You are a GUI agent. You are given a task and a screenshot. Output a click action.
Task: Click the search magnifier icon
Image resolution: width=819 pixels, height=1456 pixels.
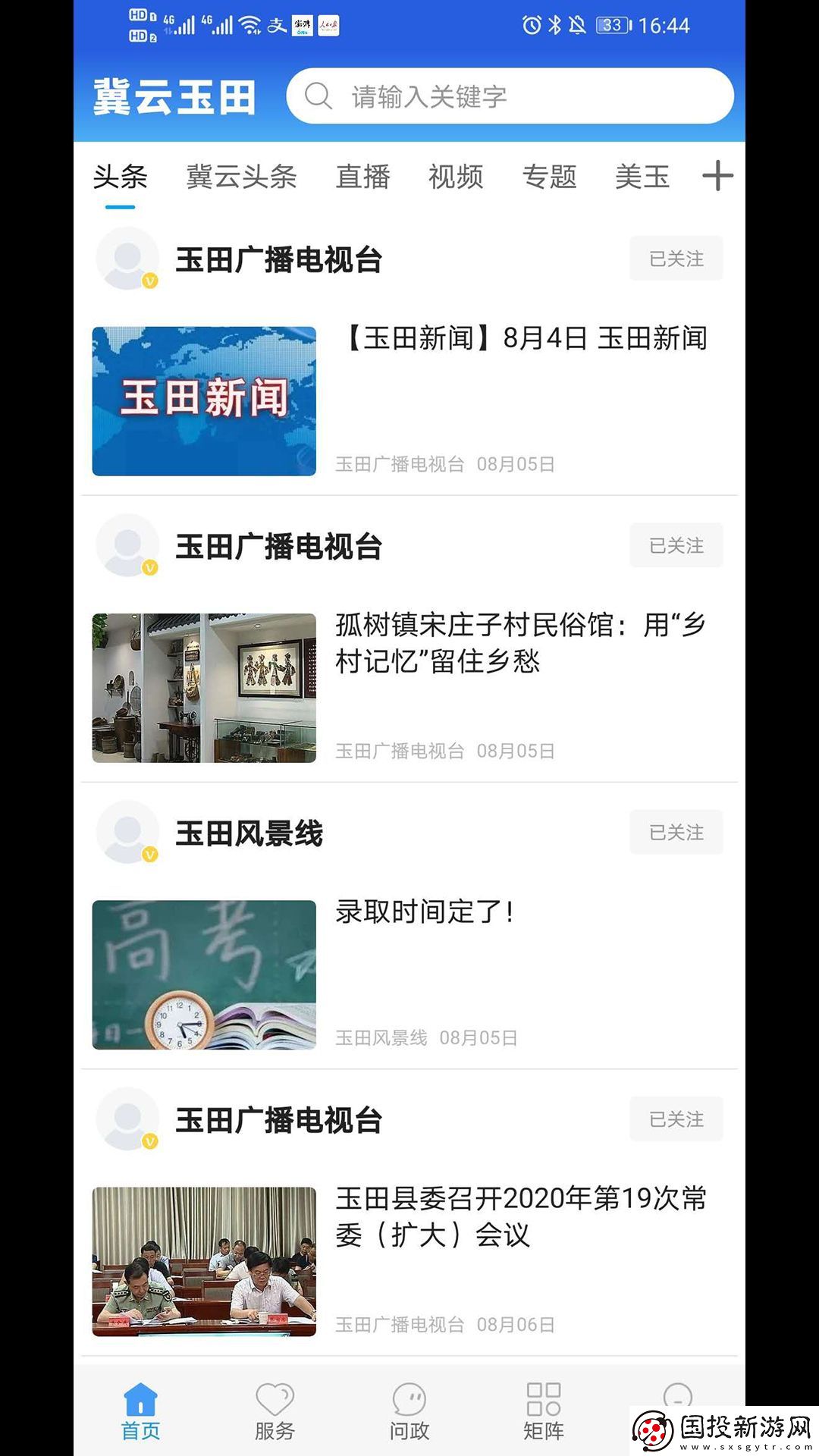318,96
